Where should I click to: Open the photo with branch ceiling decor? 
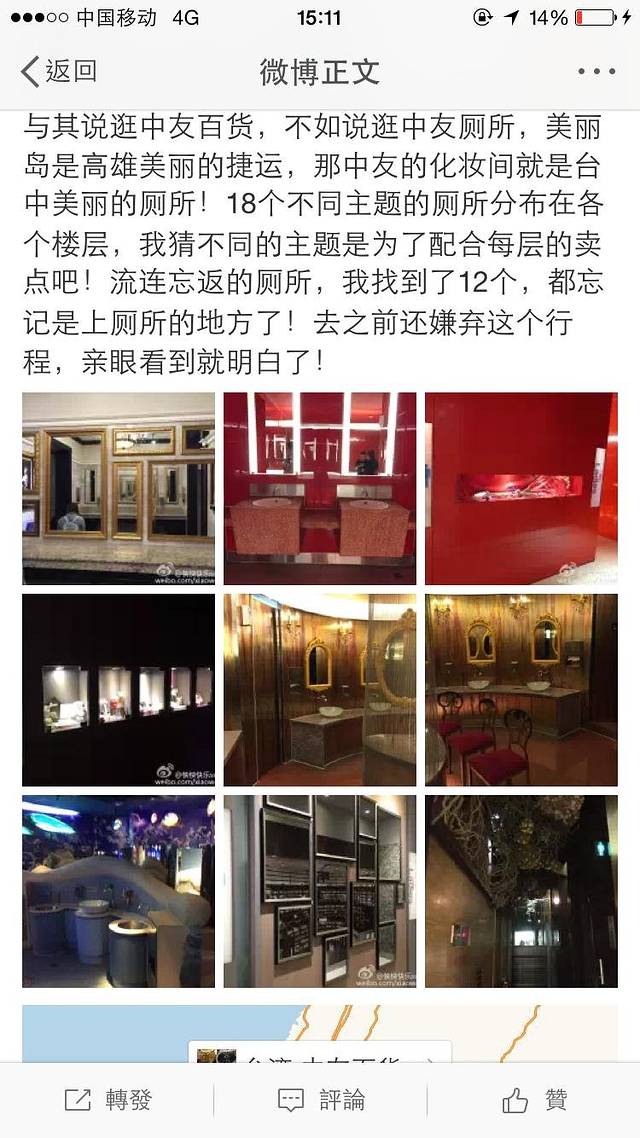[x=521, y=892]
